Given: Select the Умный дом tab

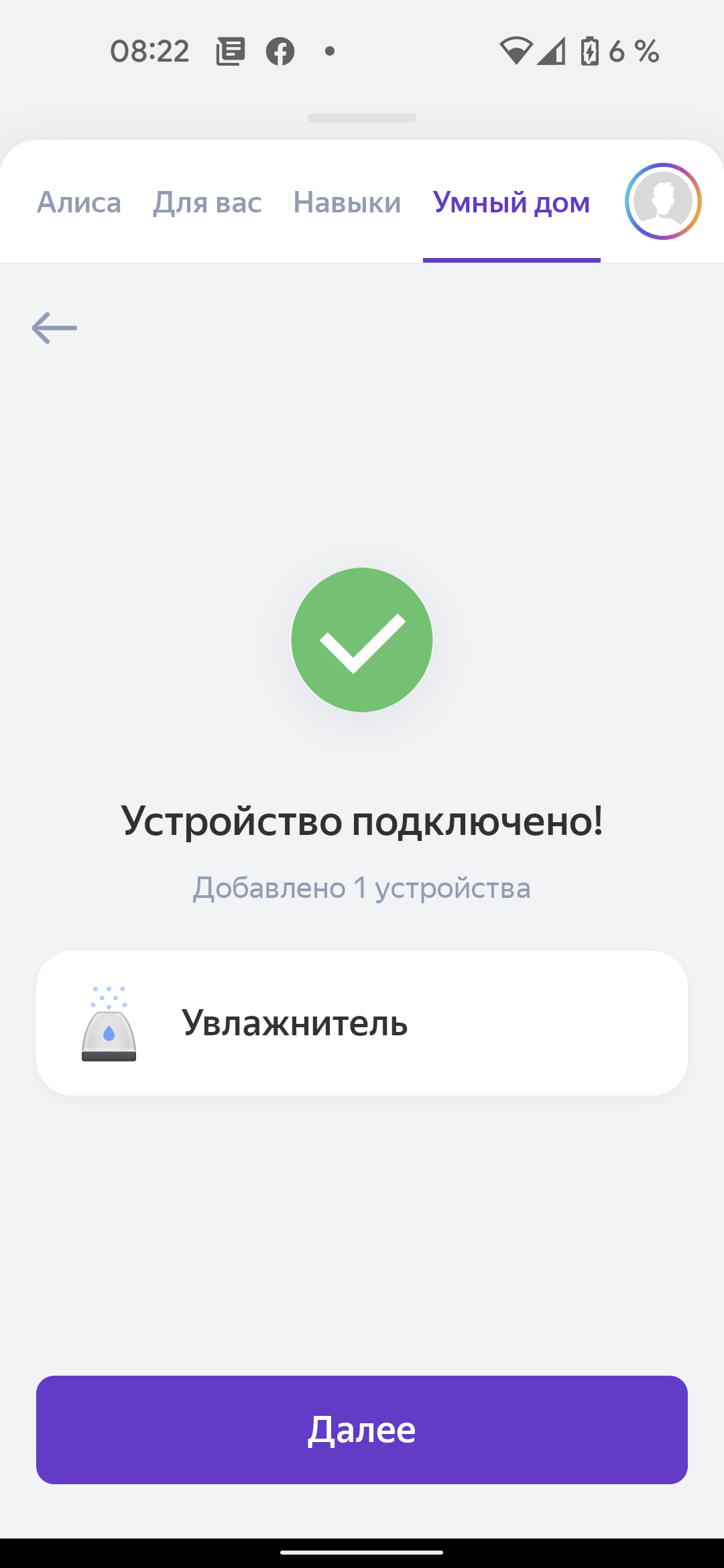Looking at the screenshot, I should [x=511, y=202].
